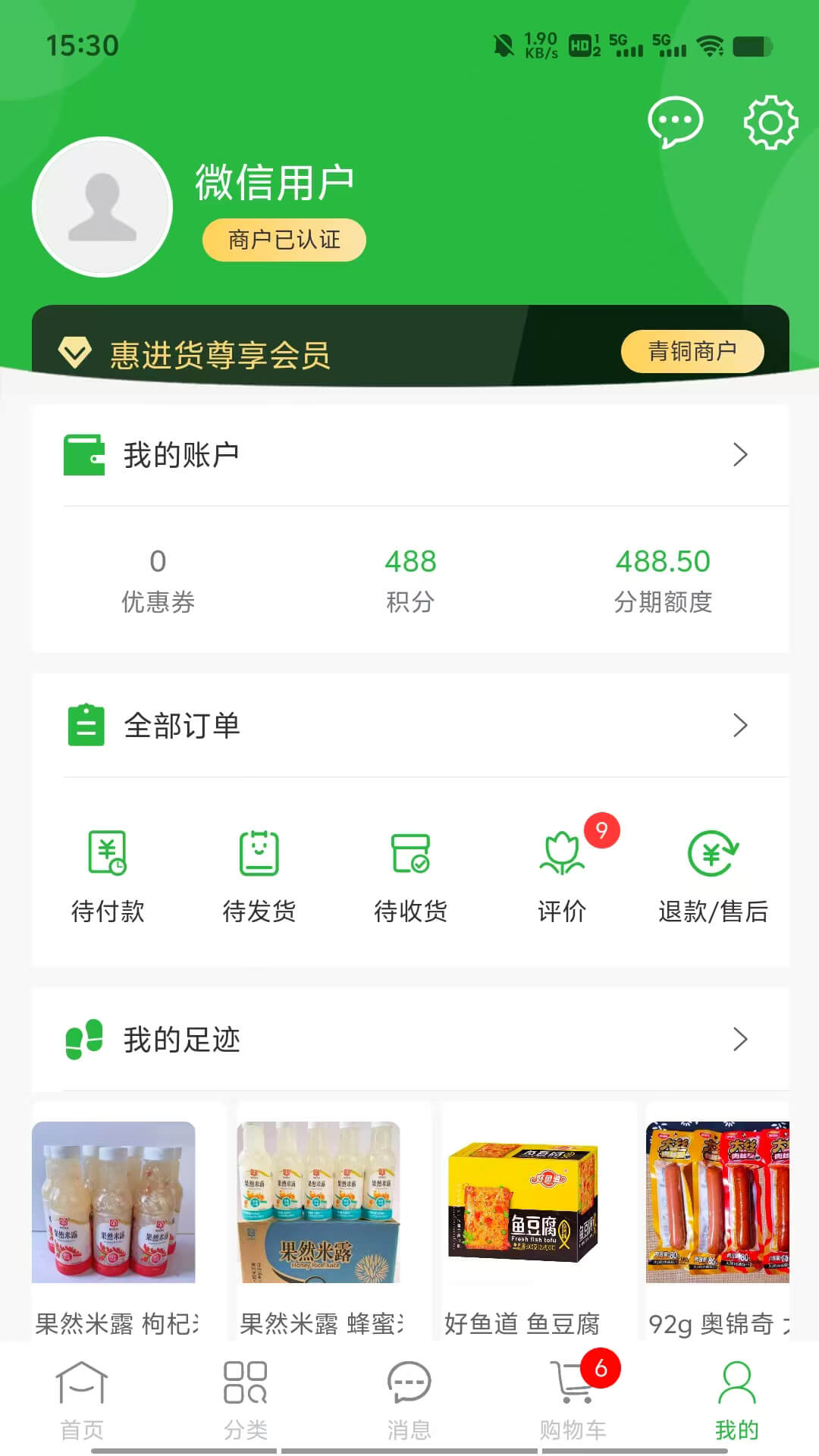Screen dimensions: 819x1456
Task: Expand 我的足迹 with the chevron
Action: pos(739,1040)
